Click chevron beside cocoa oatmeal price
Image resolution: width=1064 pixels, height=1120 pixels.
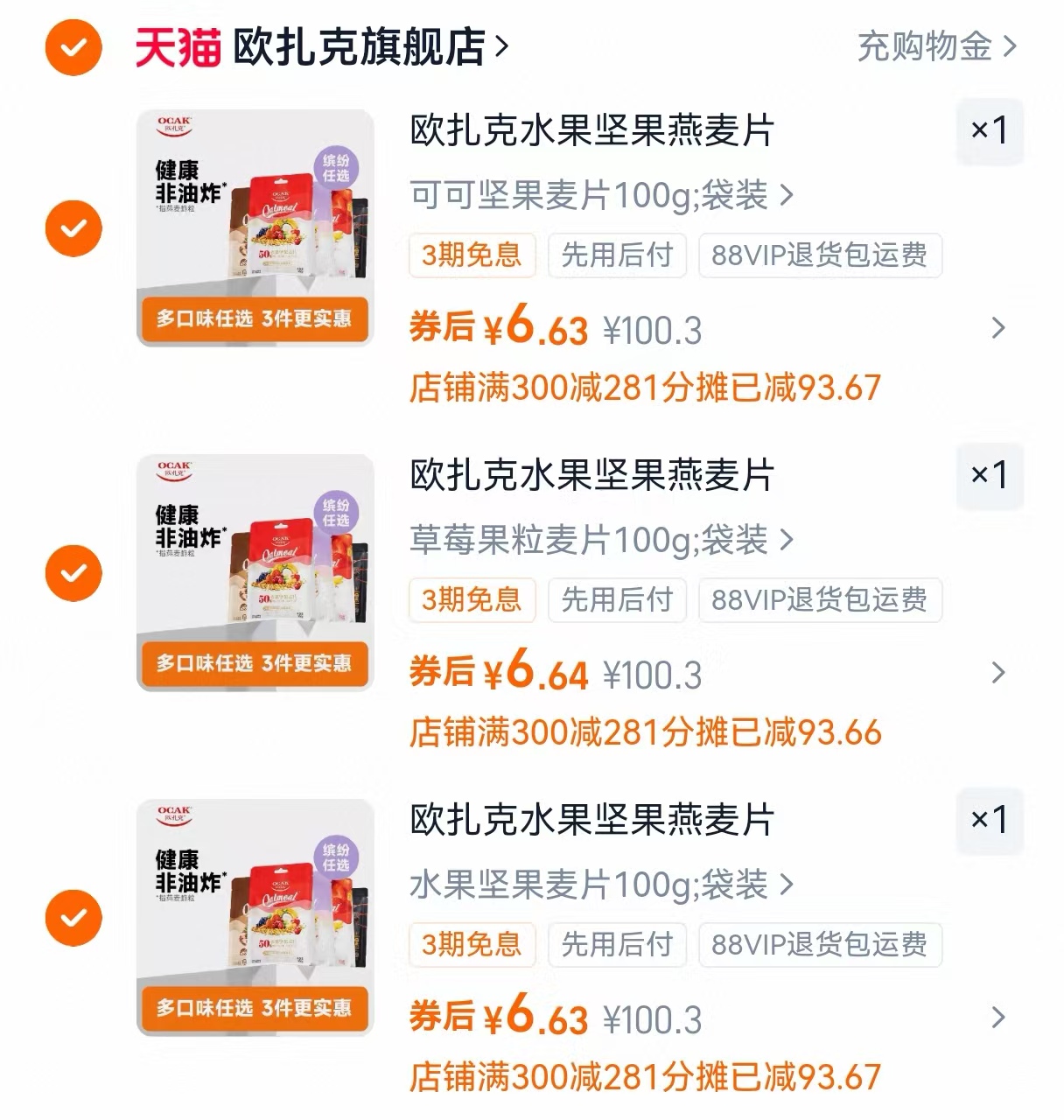tap(997, 329)
